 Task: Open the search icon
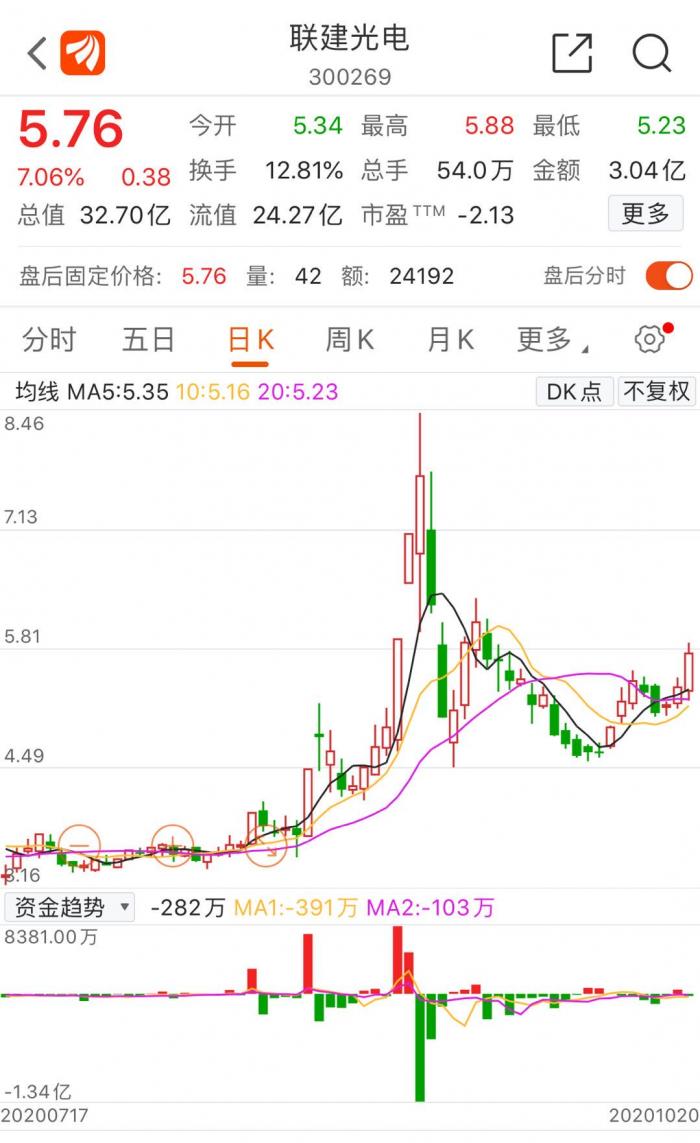tap(651, 53)
